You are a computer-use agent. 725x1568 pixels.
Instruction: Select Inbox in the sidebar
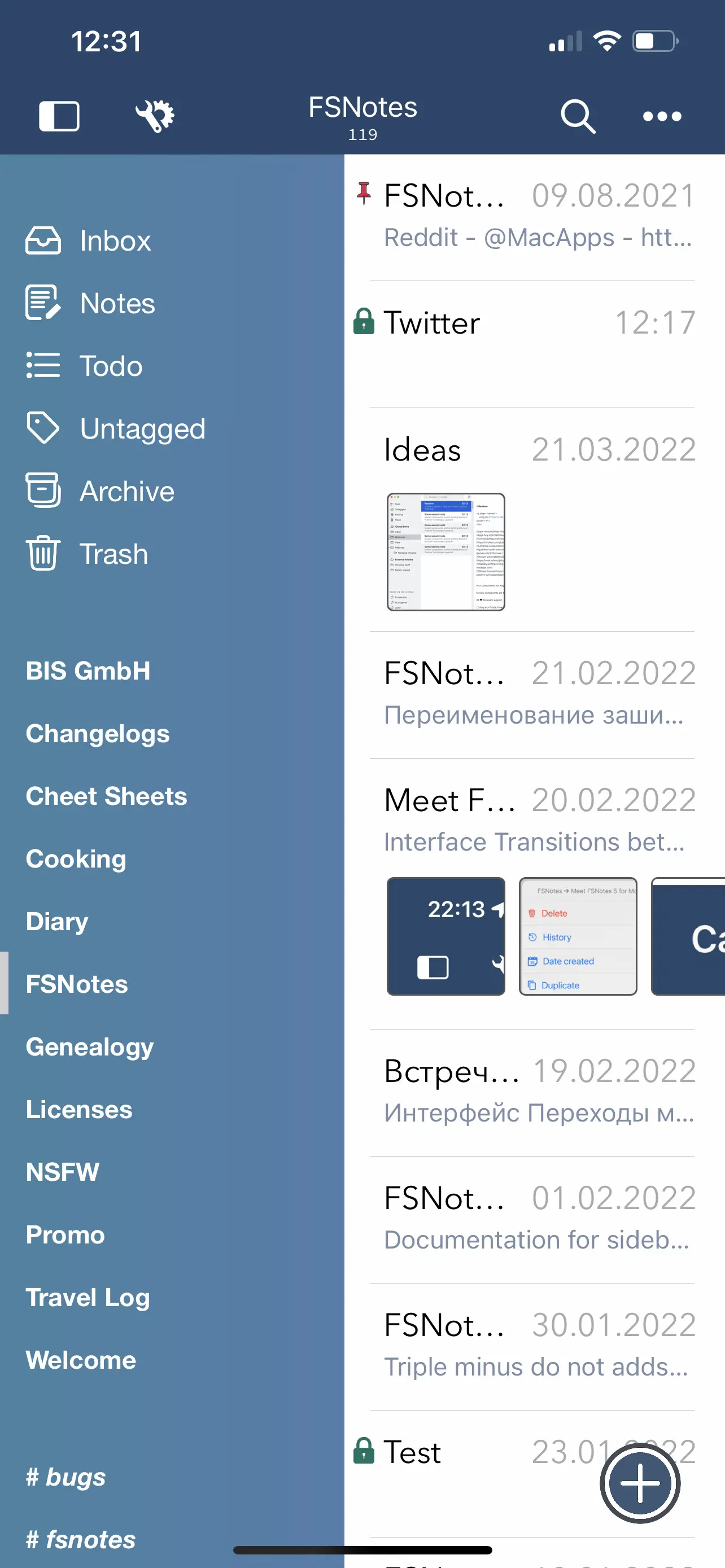pos(115,241)
